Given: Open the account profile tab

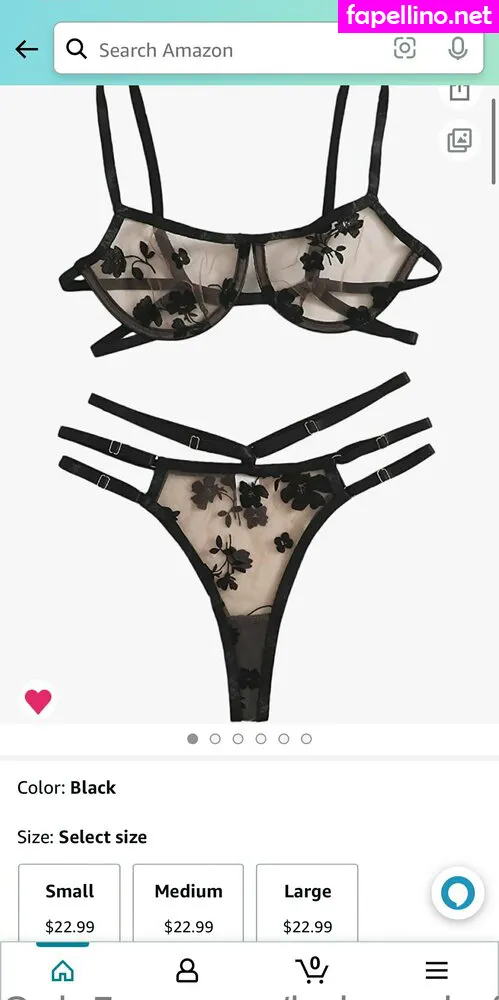Looking at the screenshot, I should pyautogui.click(x=187, y=970).
